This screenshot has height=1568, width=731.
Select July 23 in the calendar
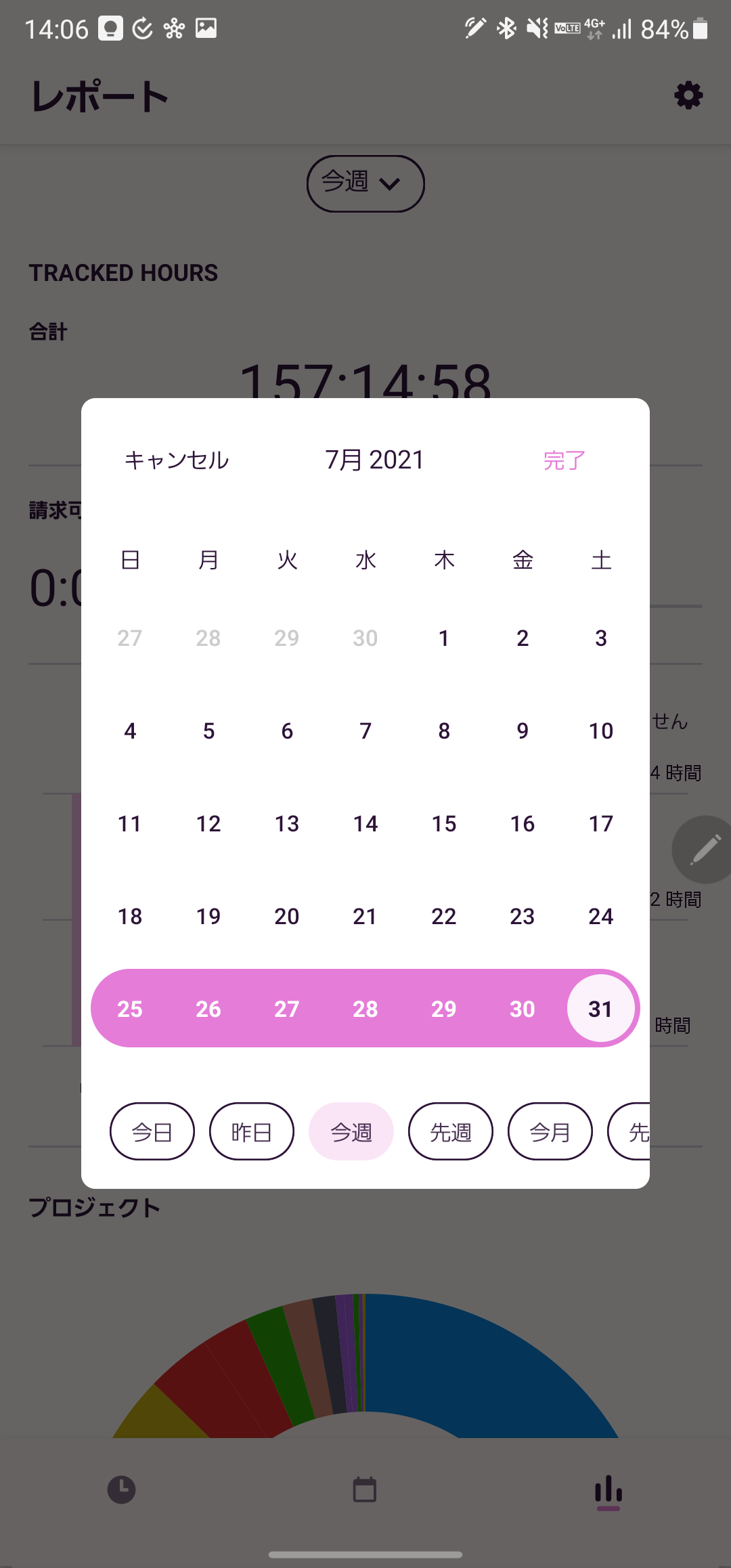click(523, 916)
